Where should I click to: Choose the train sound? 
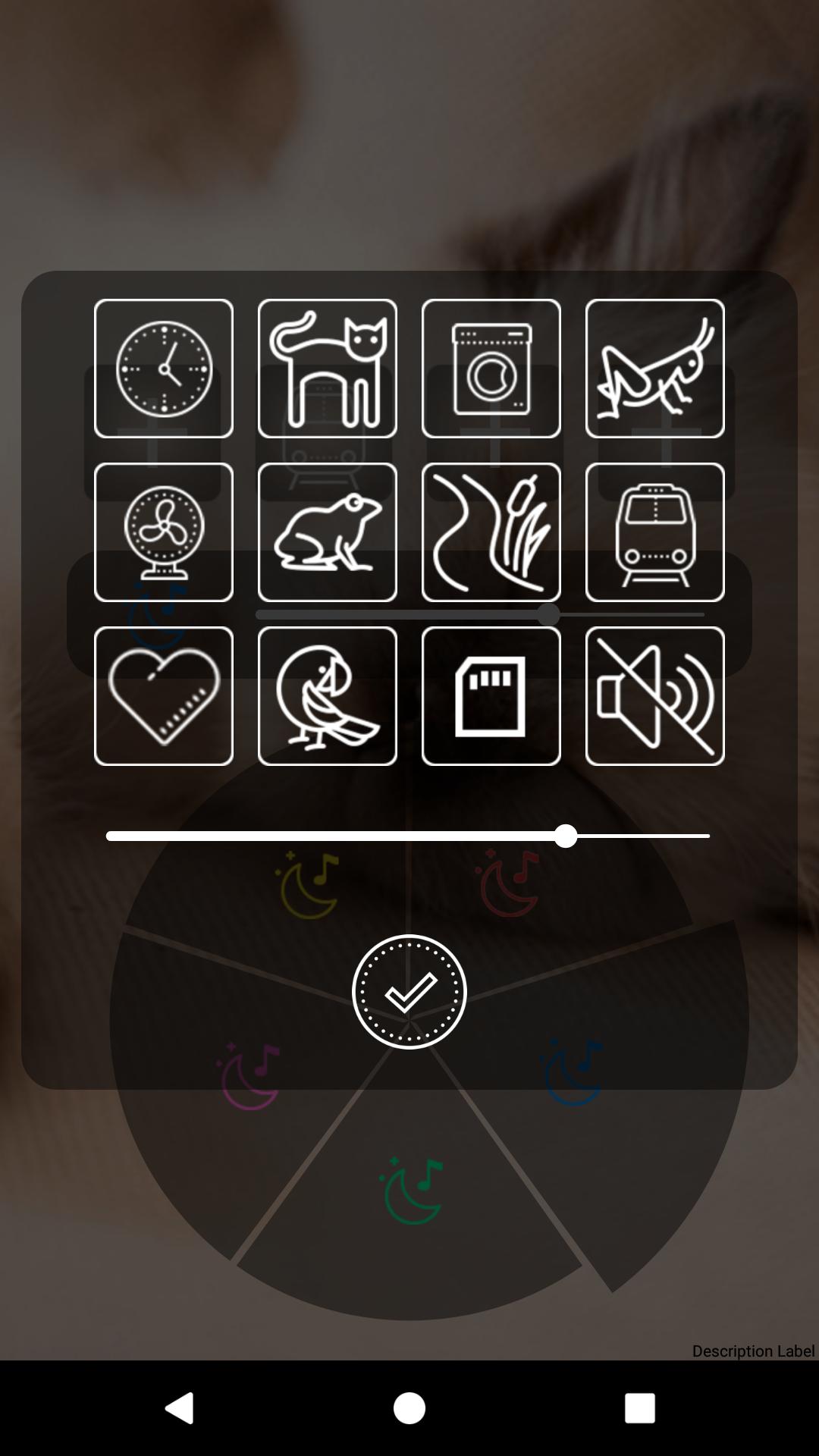pos(655,532)
